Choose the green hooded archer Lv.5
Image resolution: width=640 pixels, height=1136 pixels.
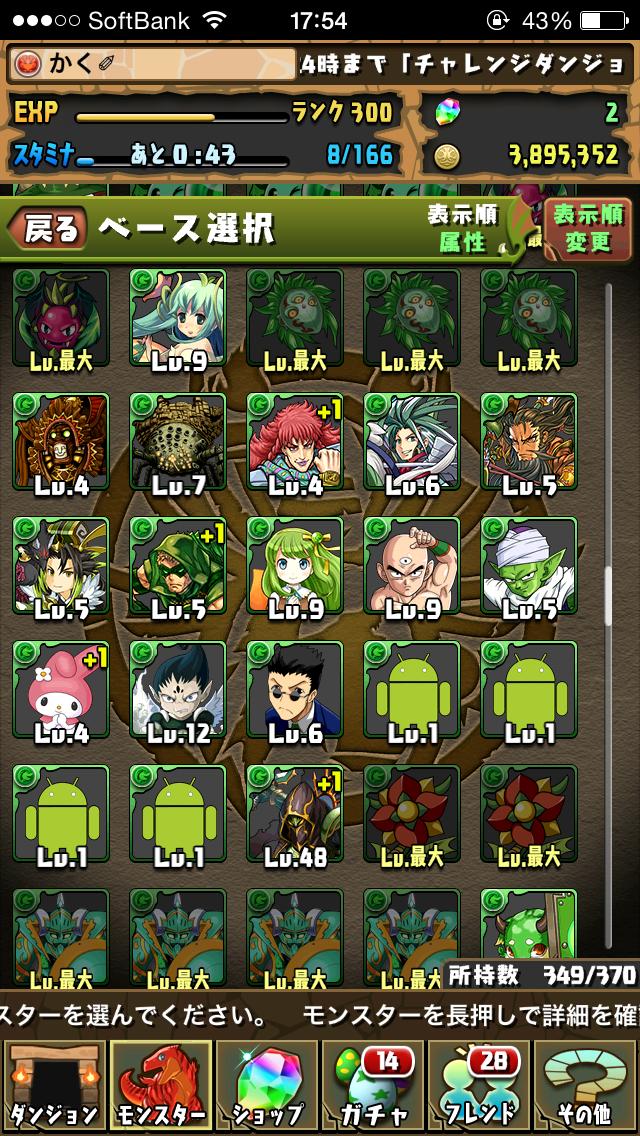(177, 566)
